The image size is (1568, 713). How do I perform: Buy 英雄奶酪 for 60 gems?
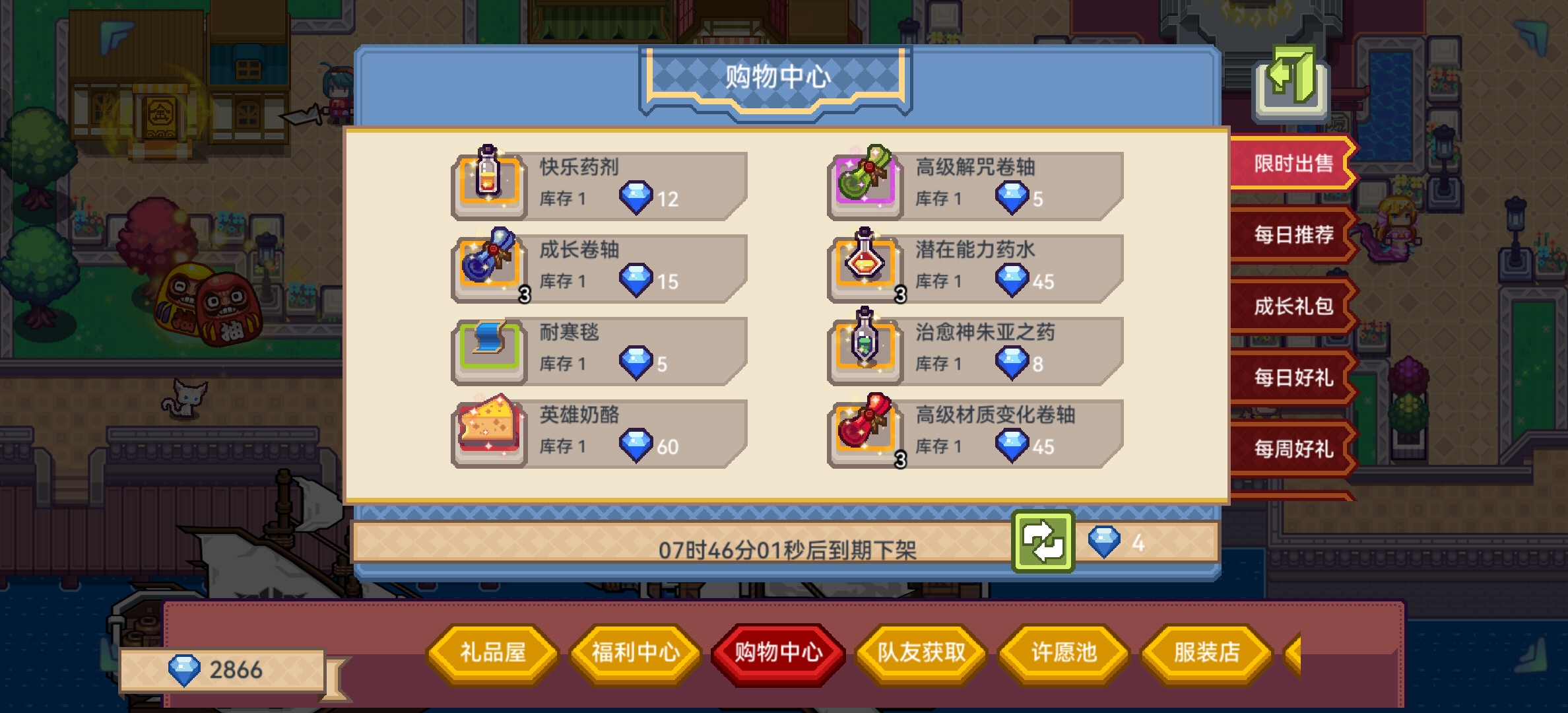pyautogui.click(x=599, y=432)
